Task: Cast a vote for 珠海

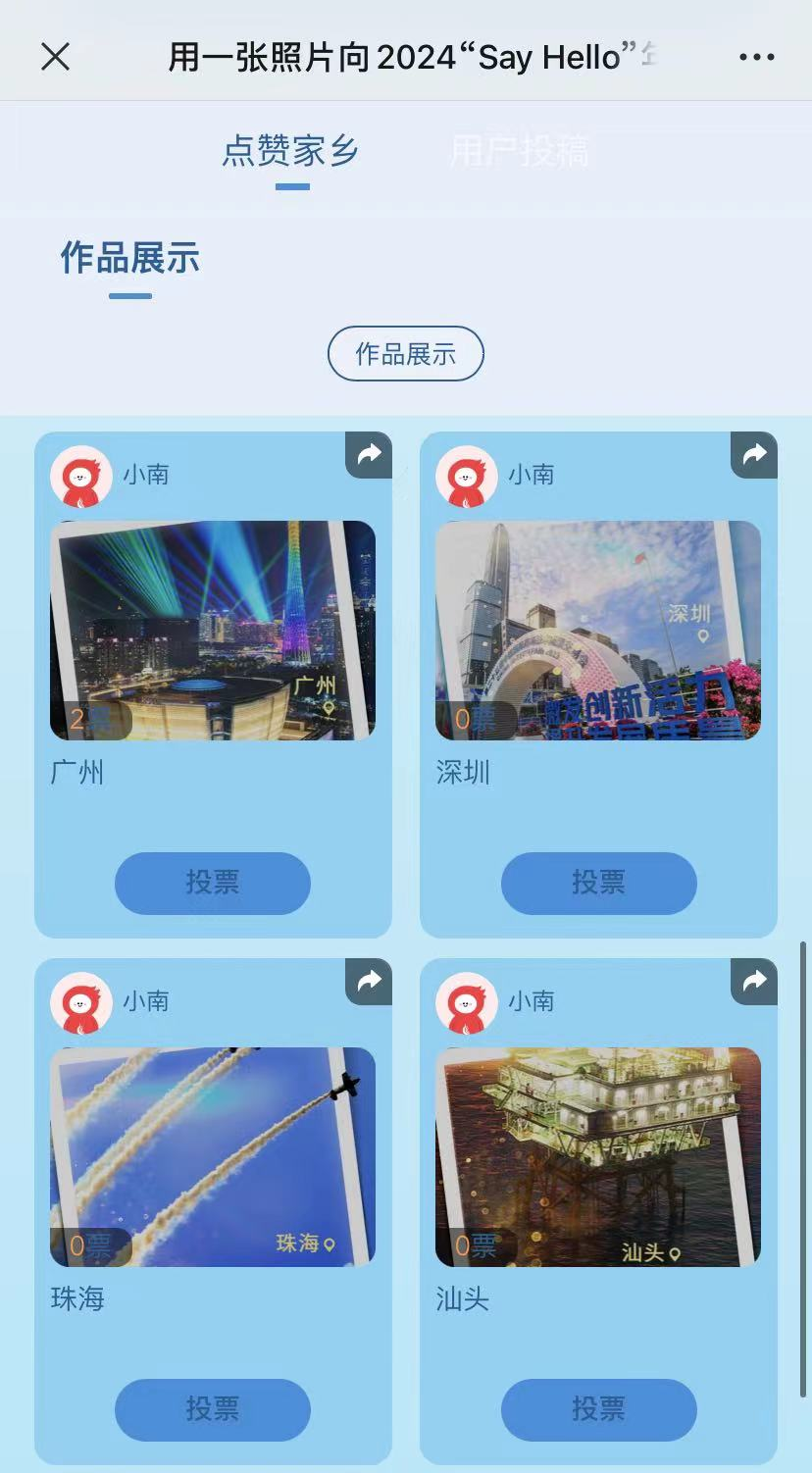Action: 213,1409
